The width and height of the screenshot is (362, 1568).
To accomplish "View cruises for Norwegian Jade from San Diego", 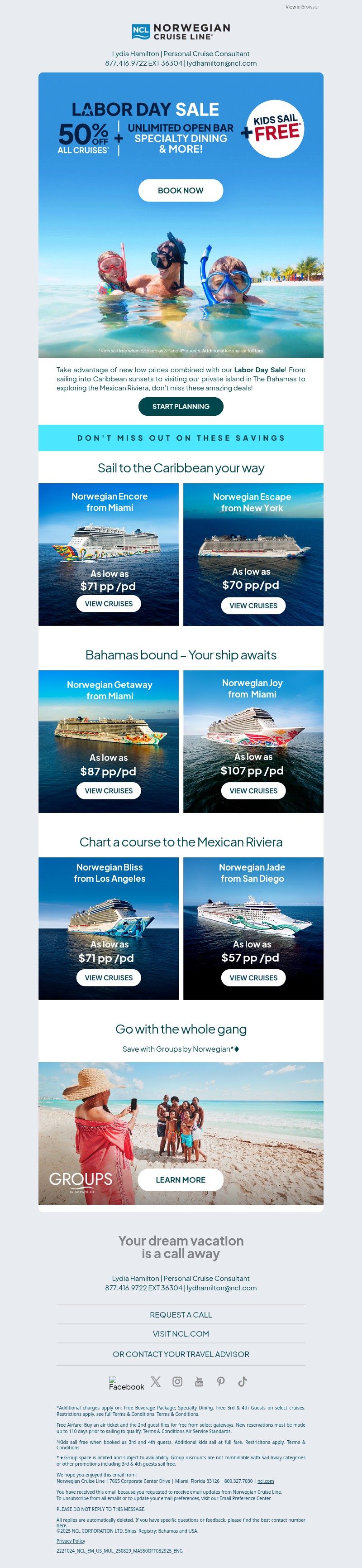I will [x=253, y=977].
